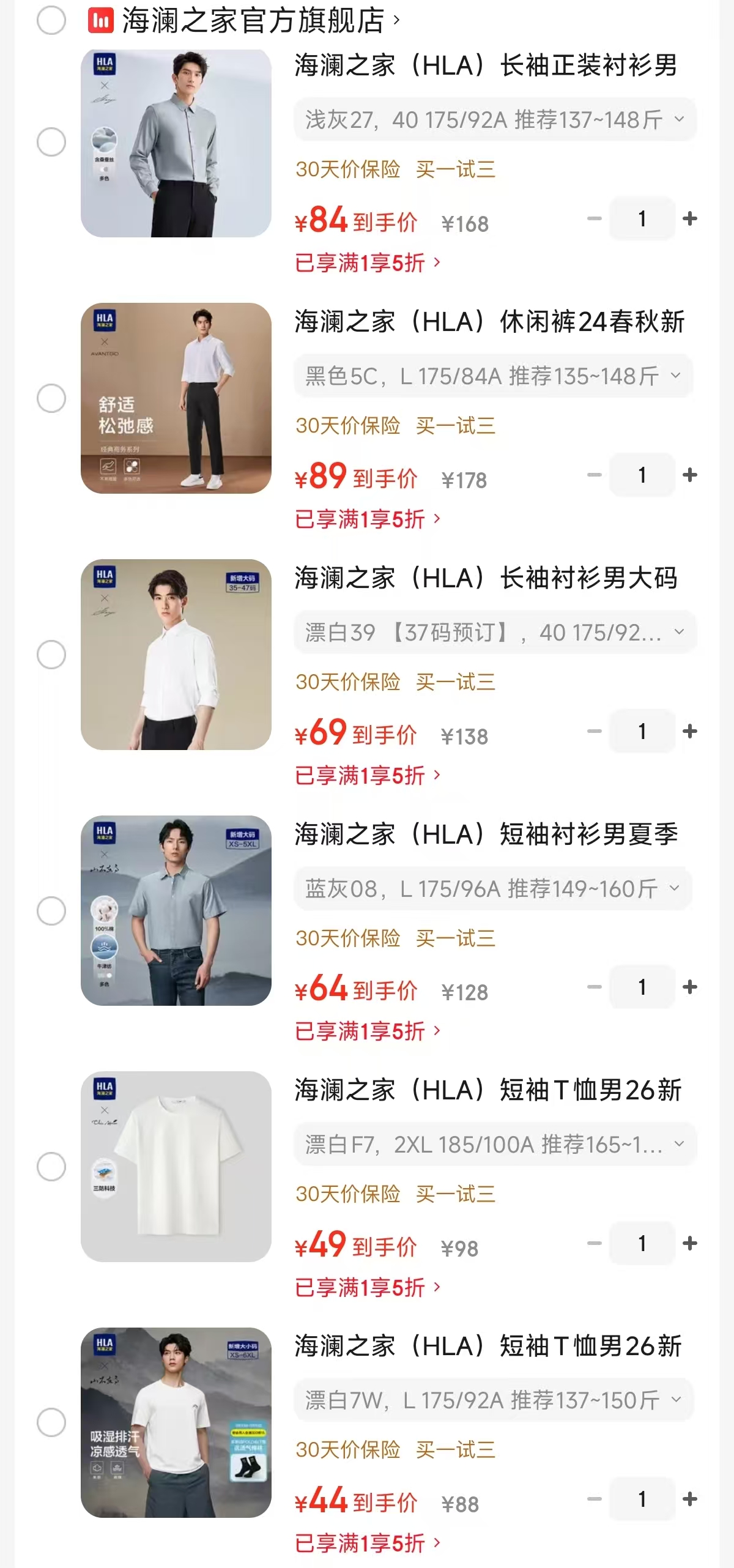The width and height of the screenshot is (734, 1568).
Task: Change the 蓝灰08 size selection
Action: [x=493, y=888]
